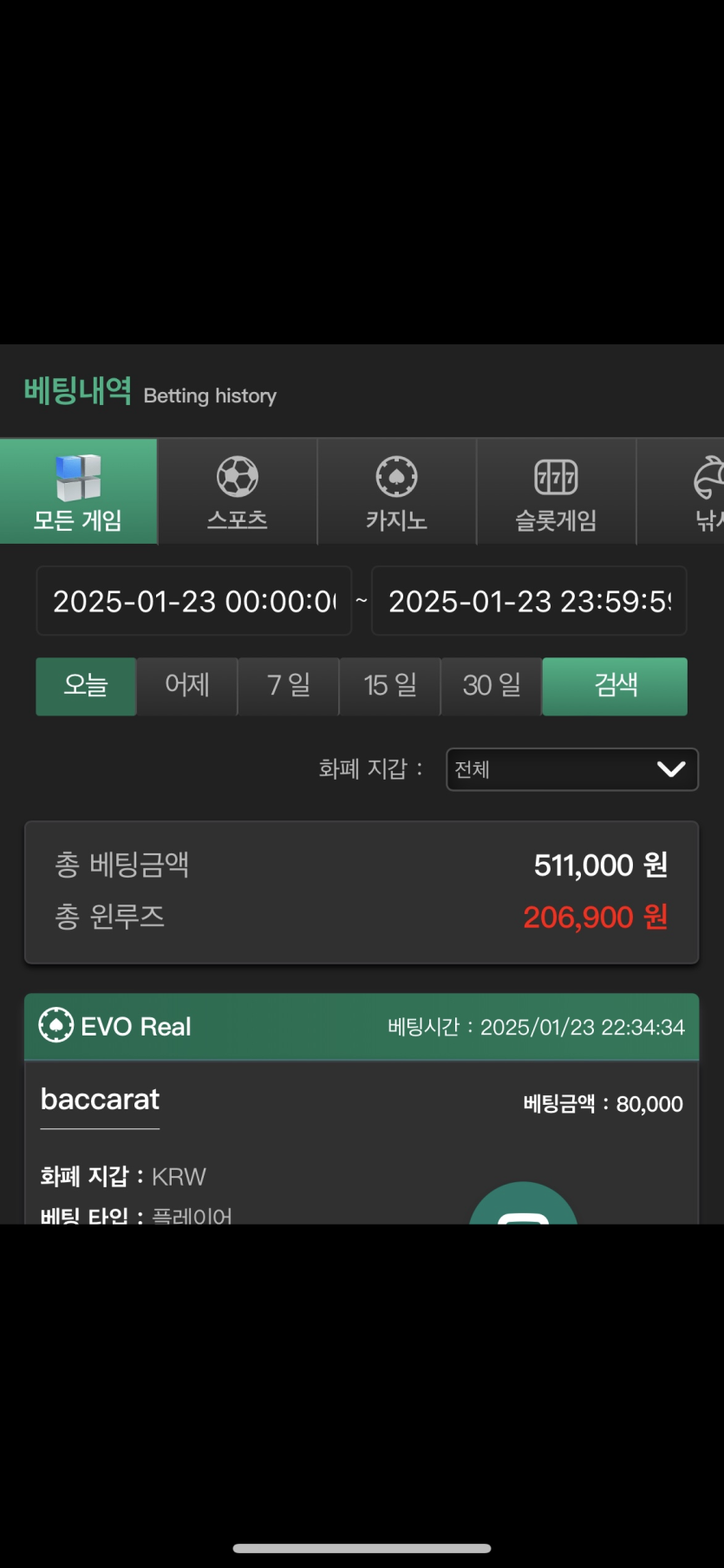Edit the start date field 2025-01-23 00:00
This screenshot has height=1568, width=724.
pos(194,601)
